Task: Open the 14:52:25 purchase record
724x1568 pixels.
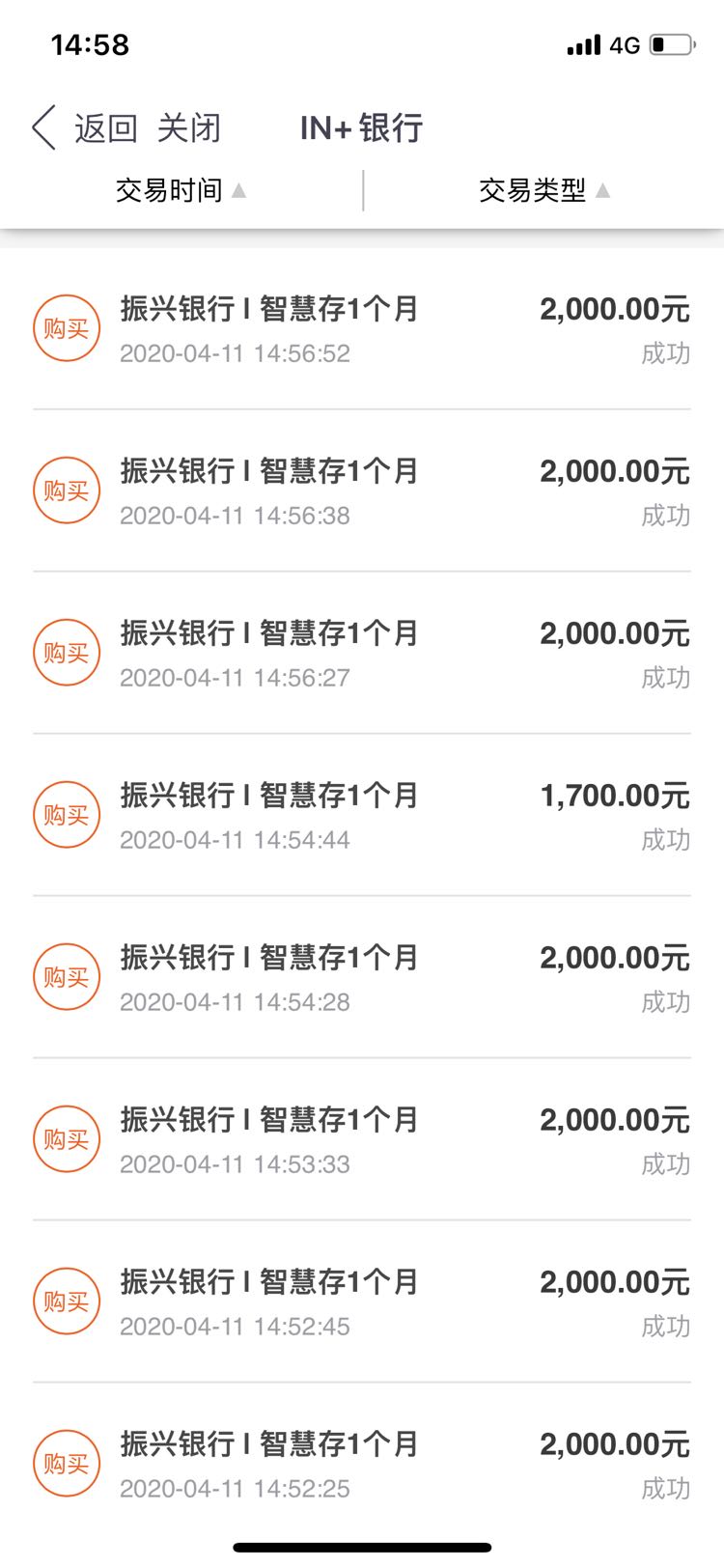Action: [362, 1464]
